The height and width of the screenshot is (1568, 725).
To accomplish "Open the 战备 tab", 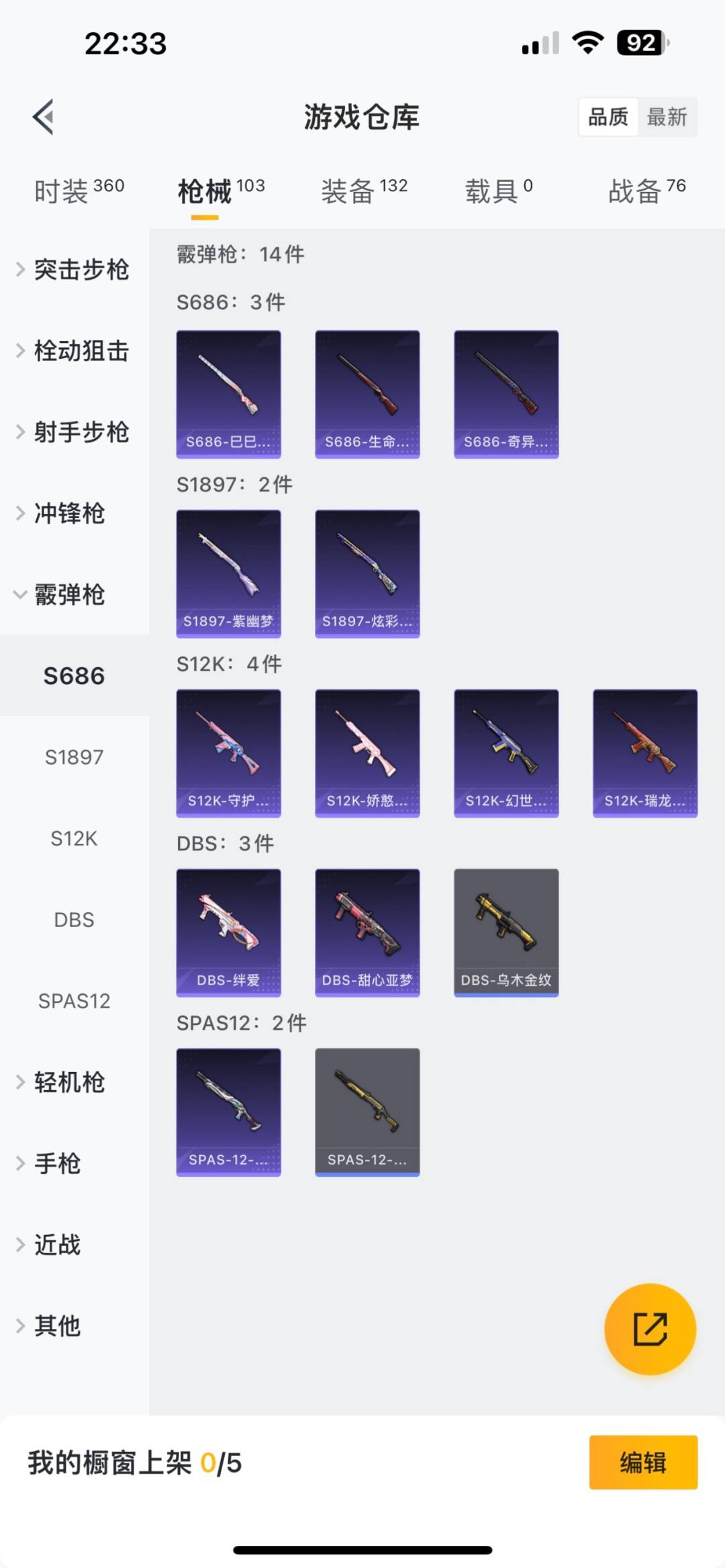I will tap(646, 191).
